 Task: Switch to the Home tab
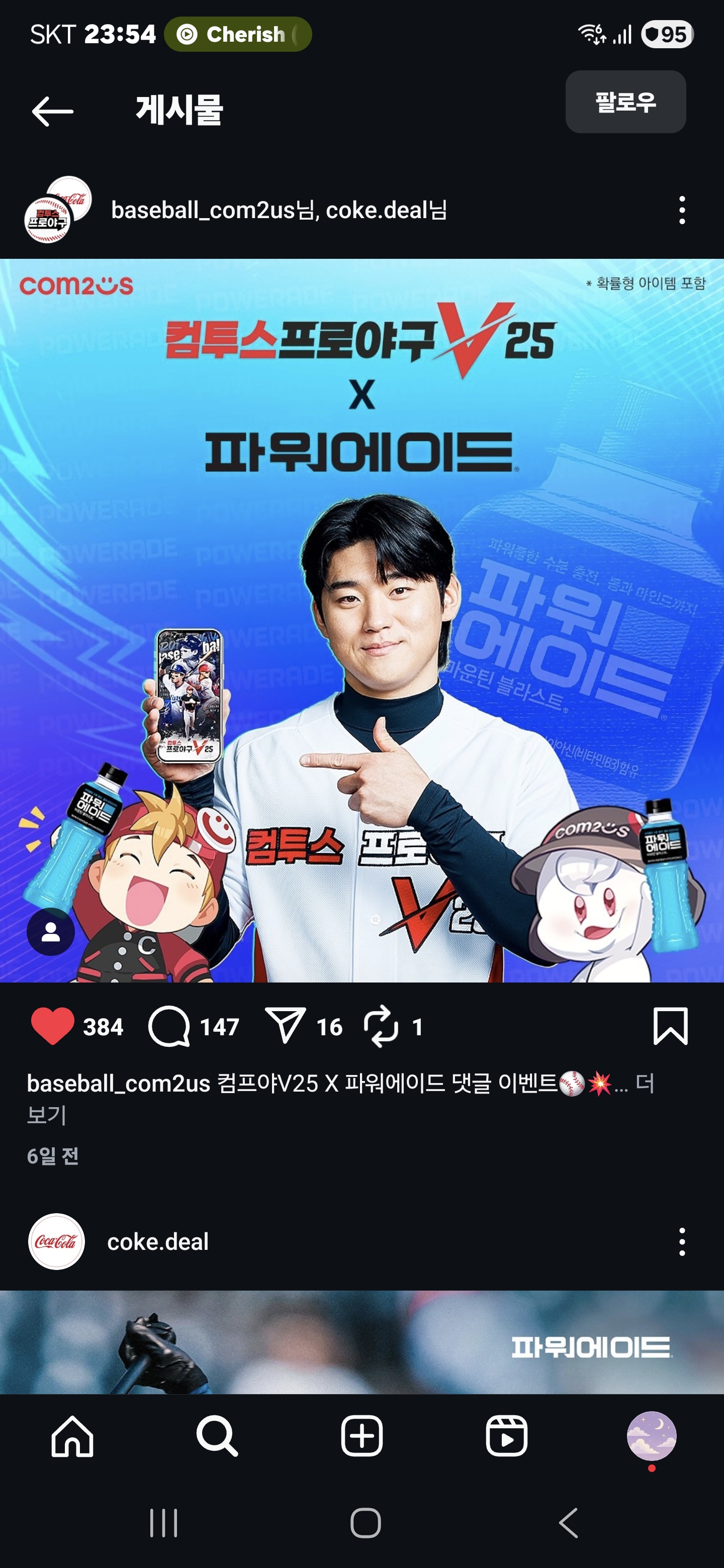[x=72, y=1436]
